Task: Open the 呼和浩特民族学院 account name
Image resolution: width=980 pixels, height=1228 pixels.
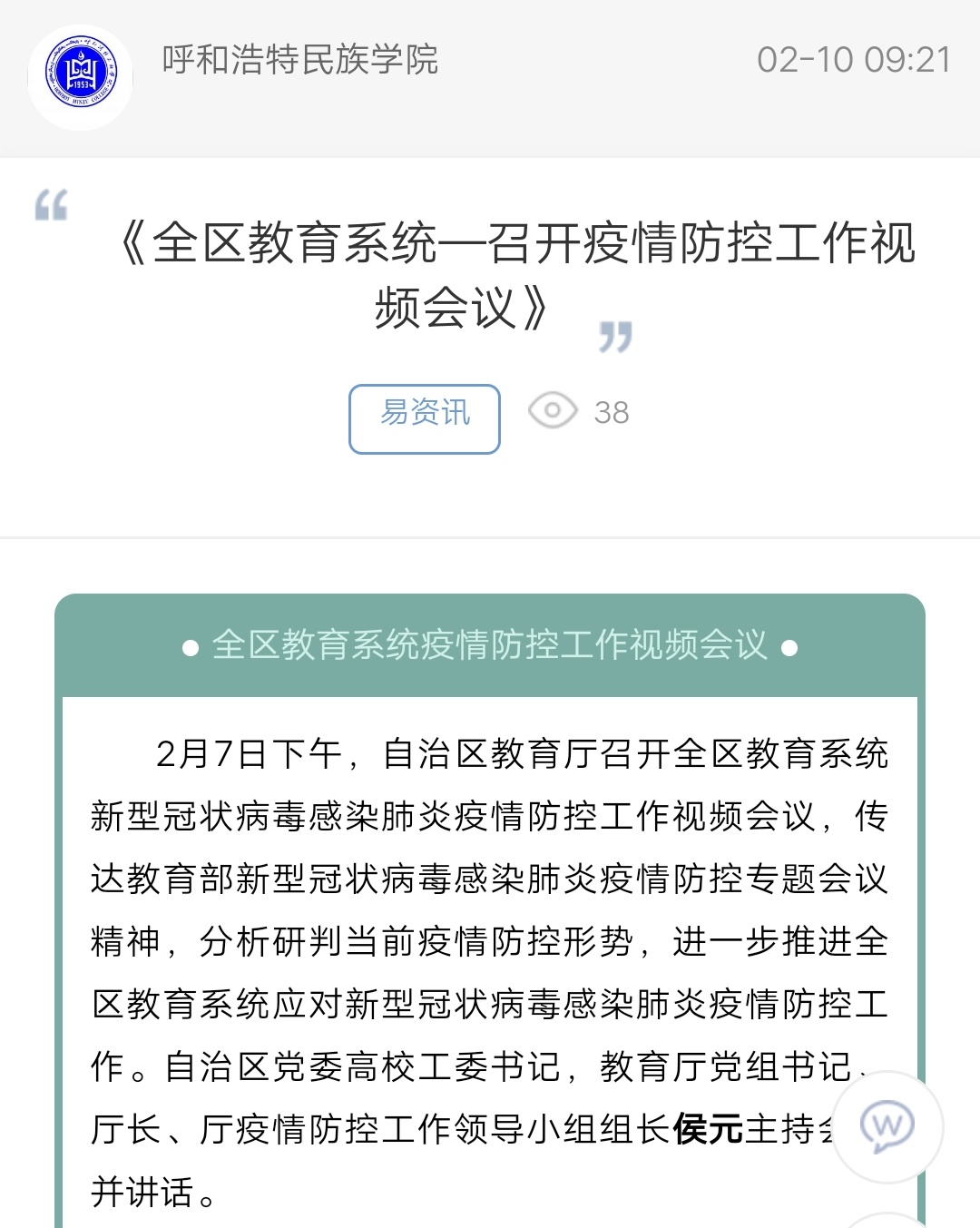Action: pyautogui.click(x=299, y=60)
